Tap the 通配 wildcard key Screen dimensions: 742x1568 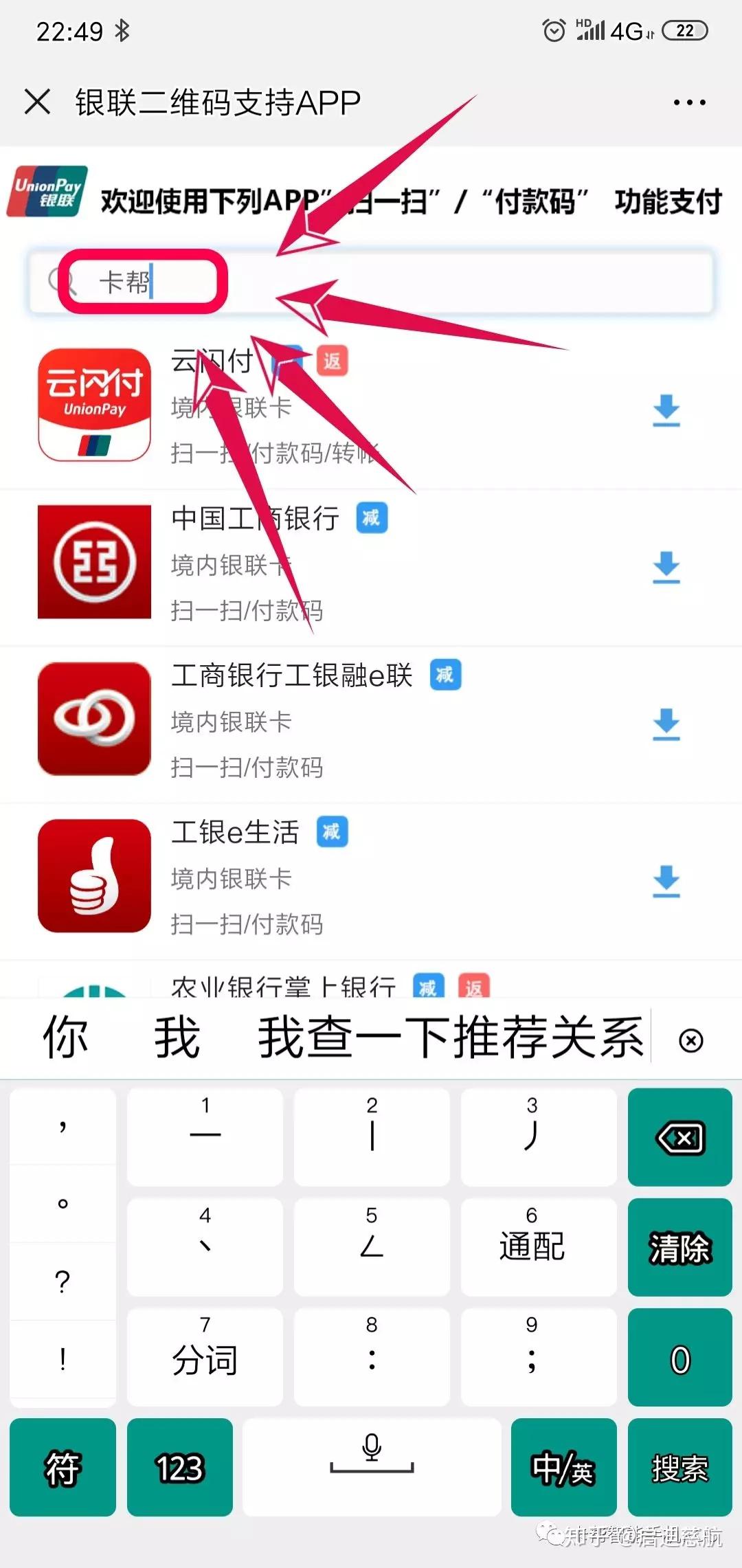pos(532,1247)
